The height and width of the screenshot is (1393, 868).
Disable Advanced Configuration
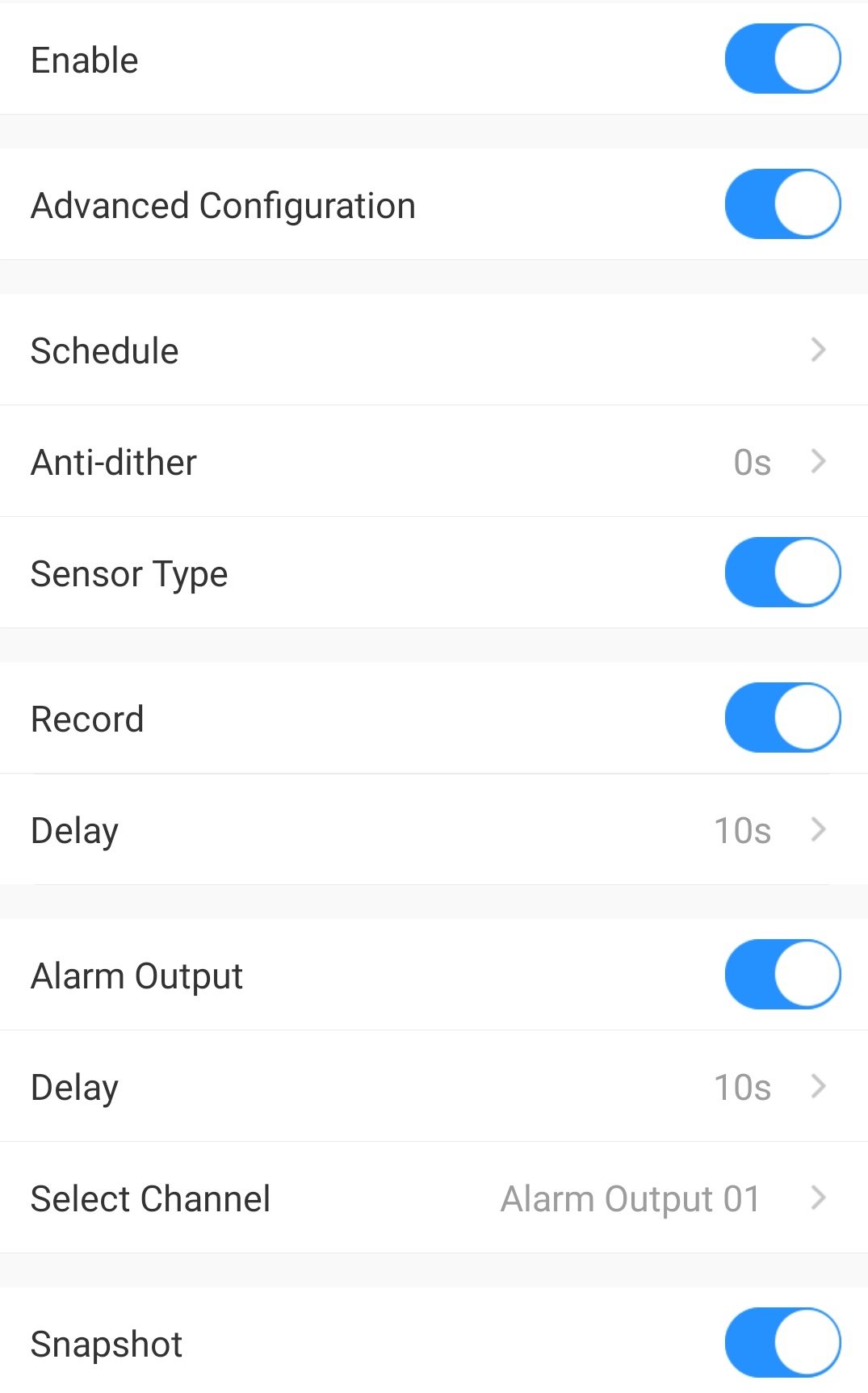(x=782, y=203)
